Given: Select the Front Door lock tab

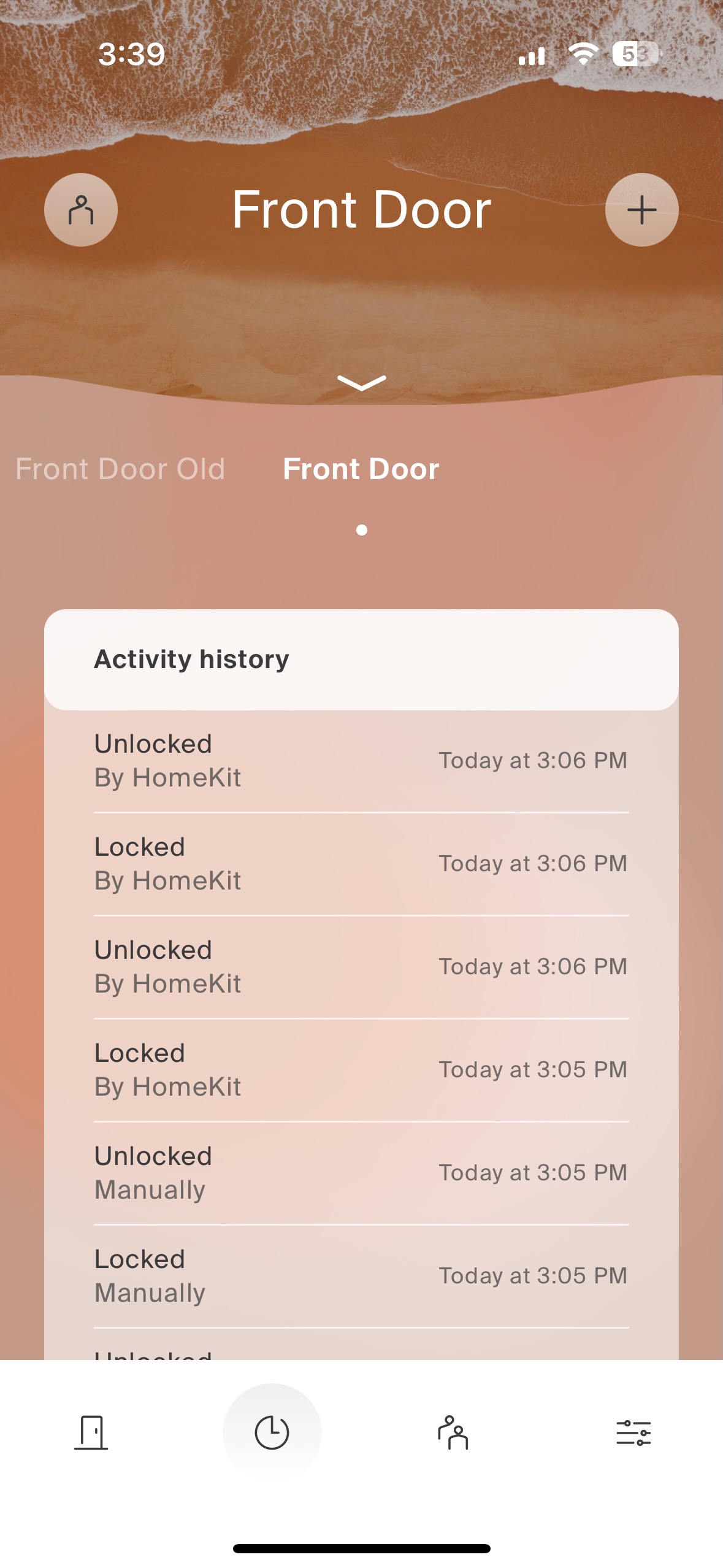Looking at the screenshot, I should click(x=361, y=469).
